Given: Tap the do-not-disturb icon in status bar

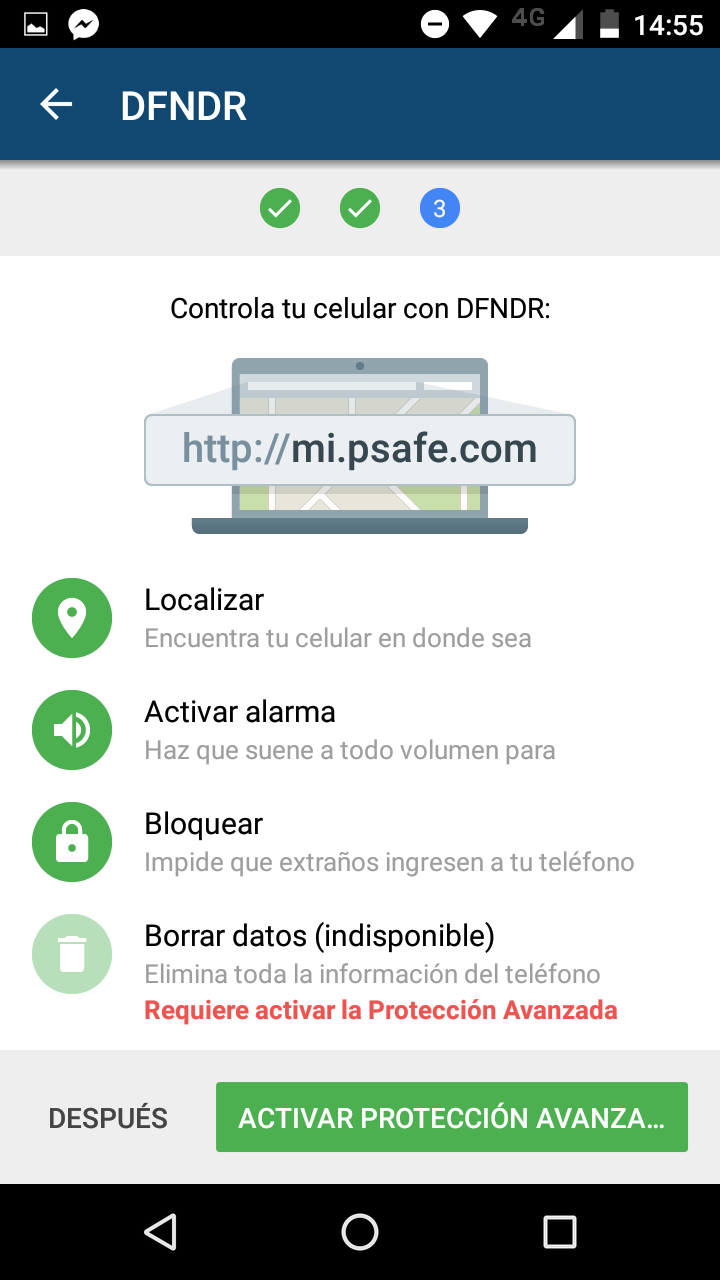Looking at the screenshot, I should pyautogui.click(x=435, y=24).
